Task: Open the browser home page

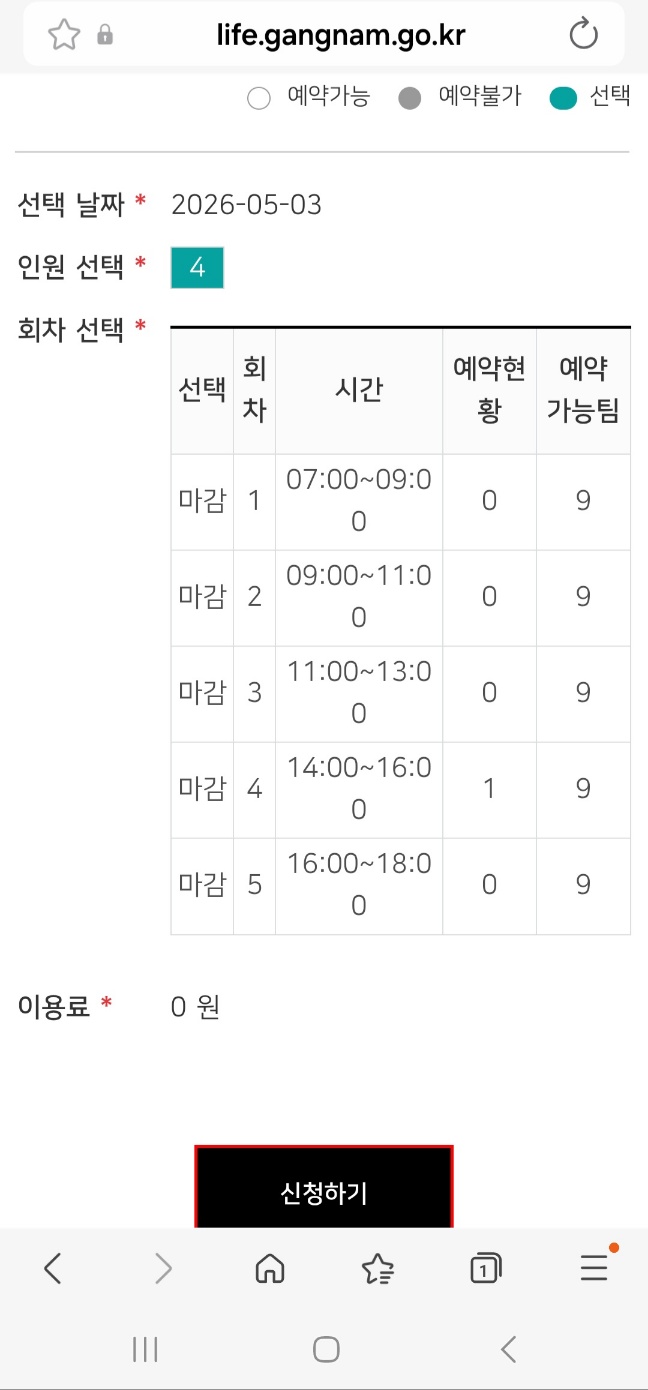Action: pos(270,1269)
